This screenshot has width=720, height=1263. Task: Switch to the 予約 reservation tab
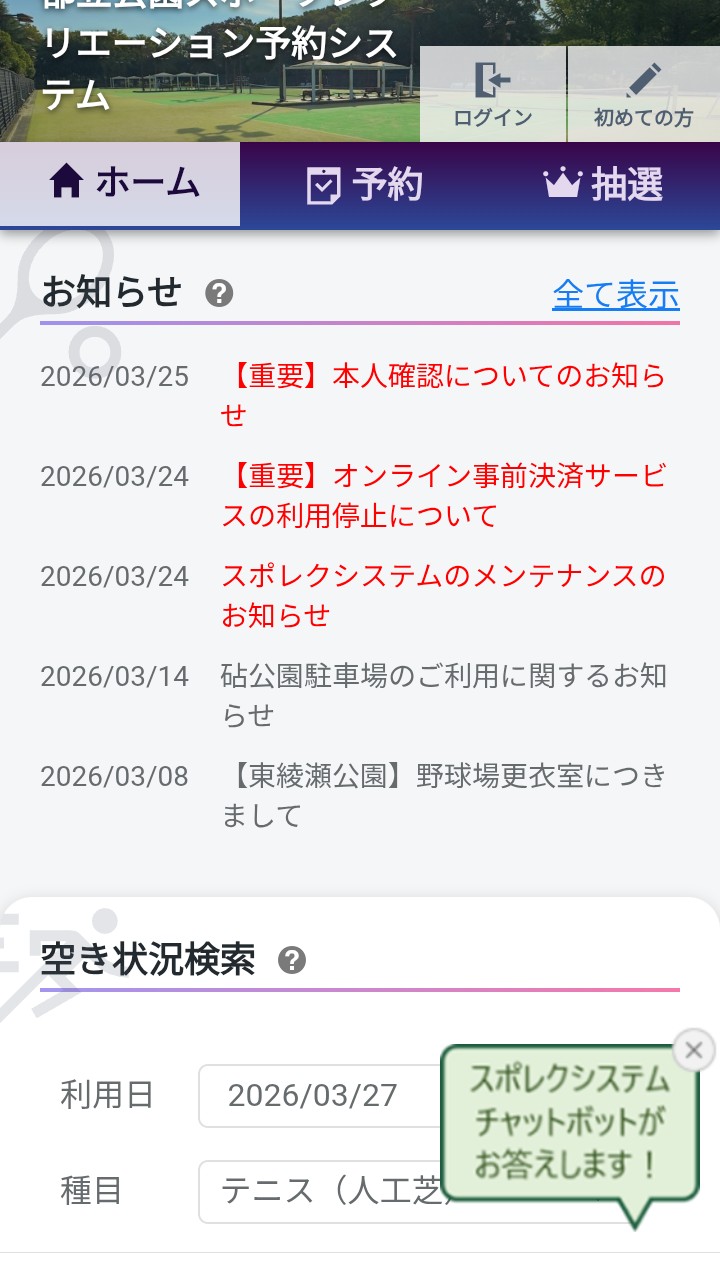[x=363, y=186]
